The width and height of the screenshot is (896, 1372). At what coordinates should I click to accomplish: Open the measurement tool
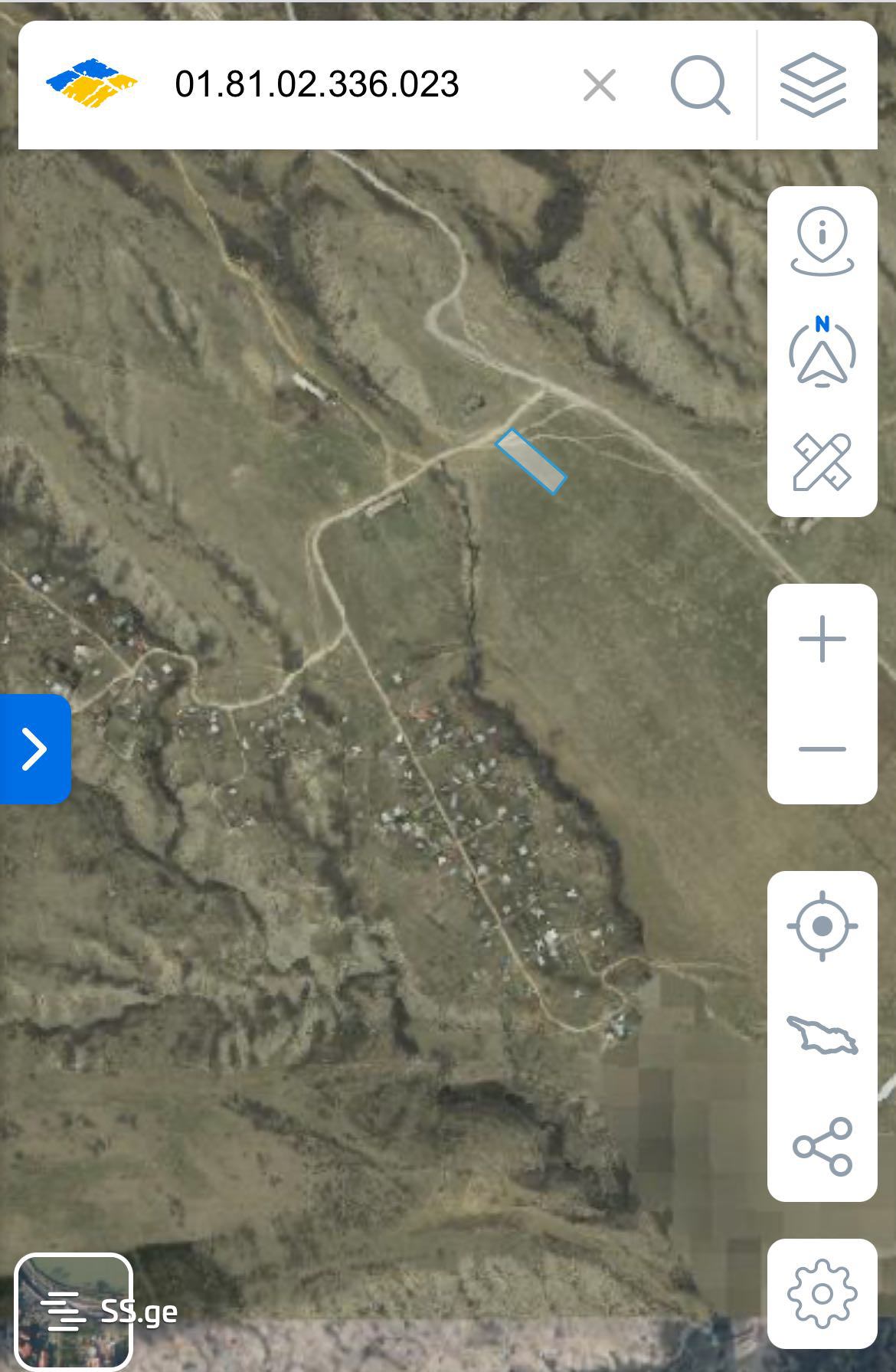(x=822, y=462)
